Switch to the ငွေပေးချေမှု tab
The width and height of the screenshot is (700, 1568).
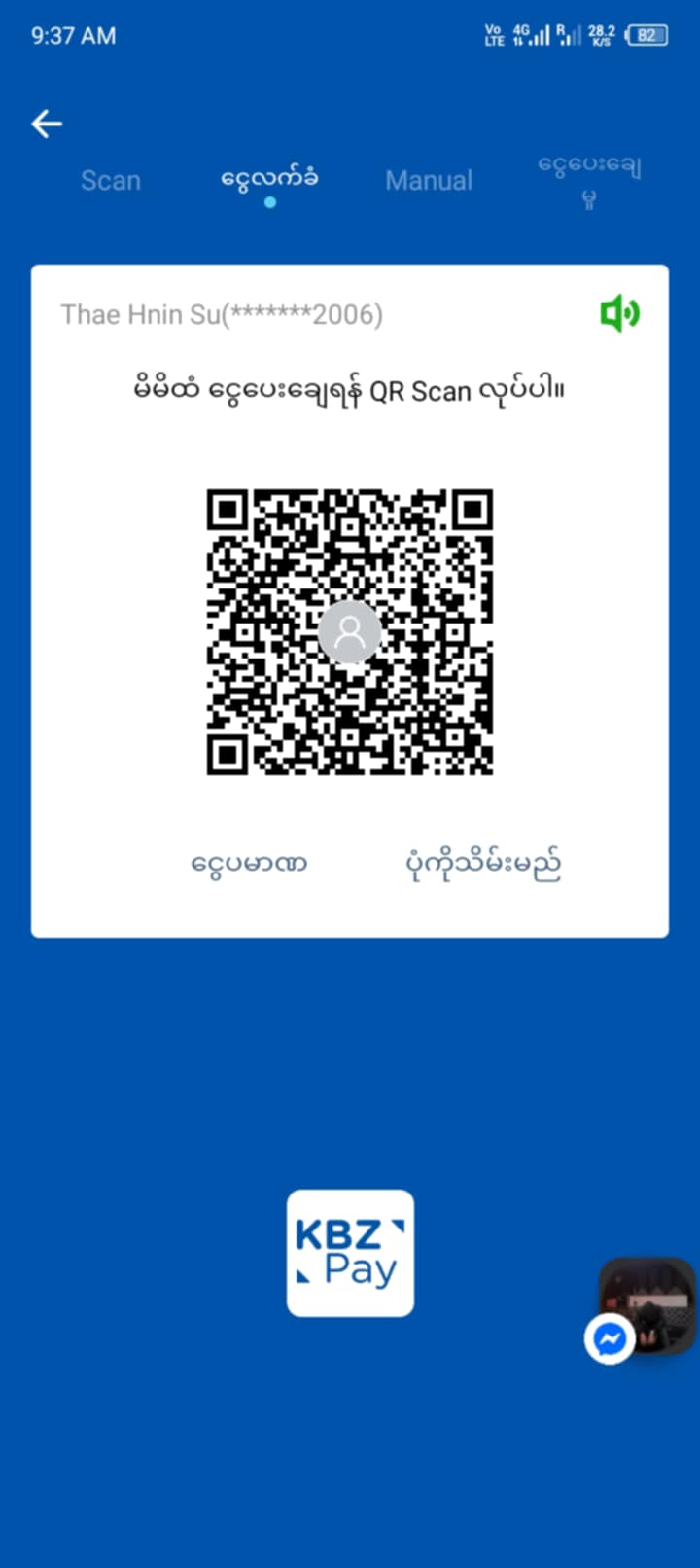pos(589,180)
